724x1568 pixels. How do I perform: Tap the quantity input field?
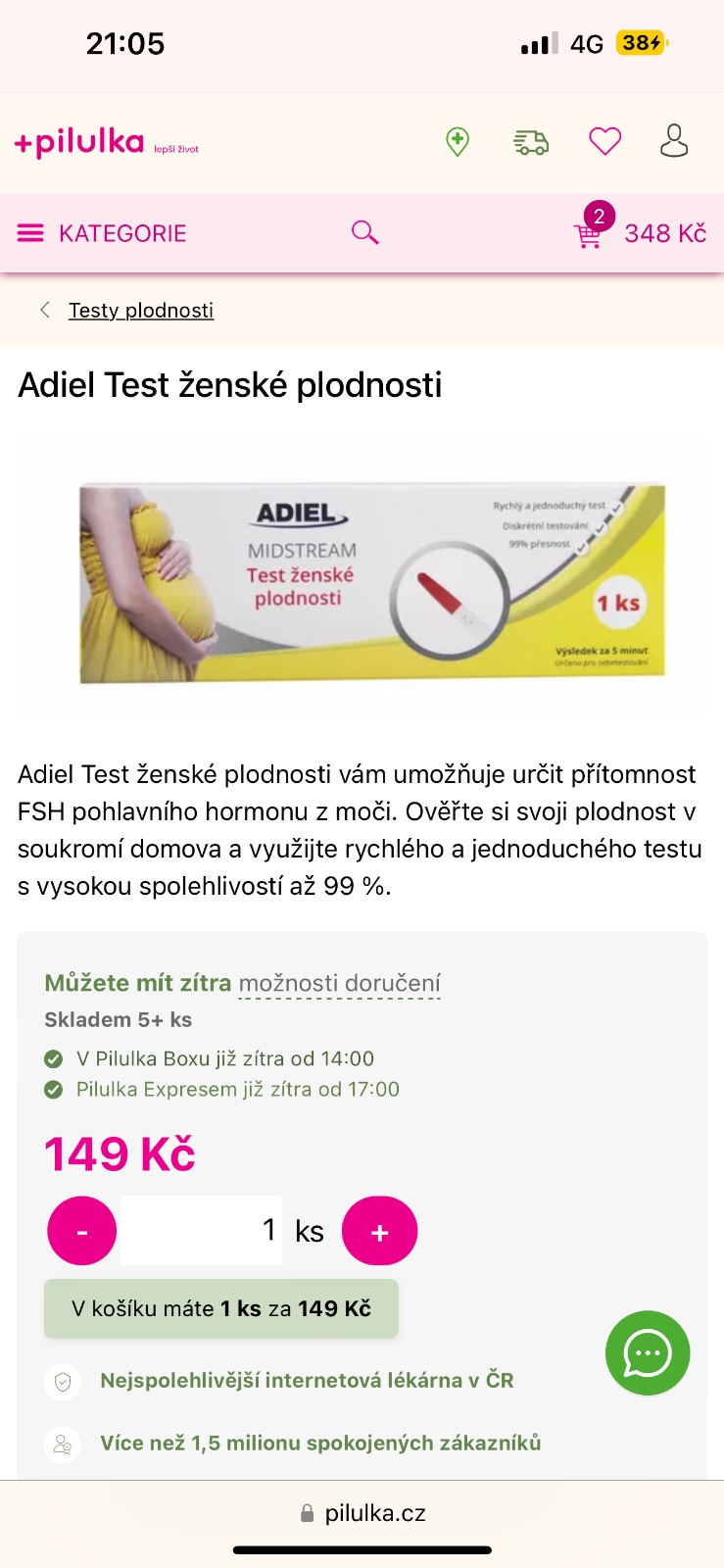pyautogui.click(x=202, y=1230)
